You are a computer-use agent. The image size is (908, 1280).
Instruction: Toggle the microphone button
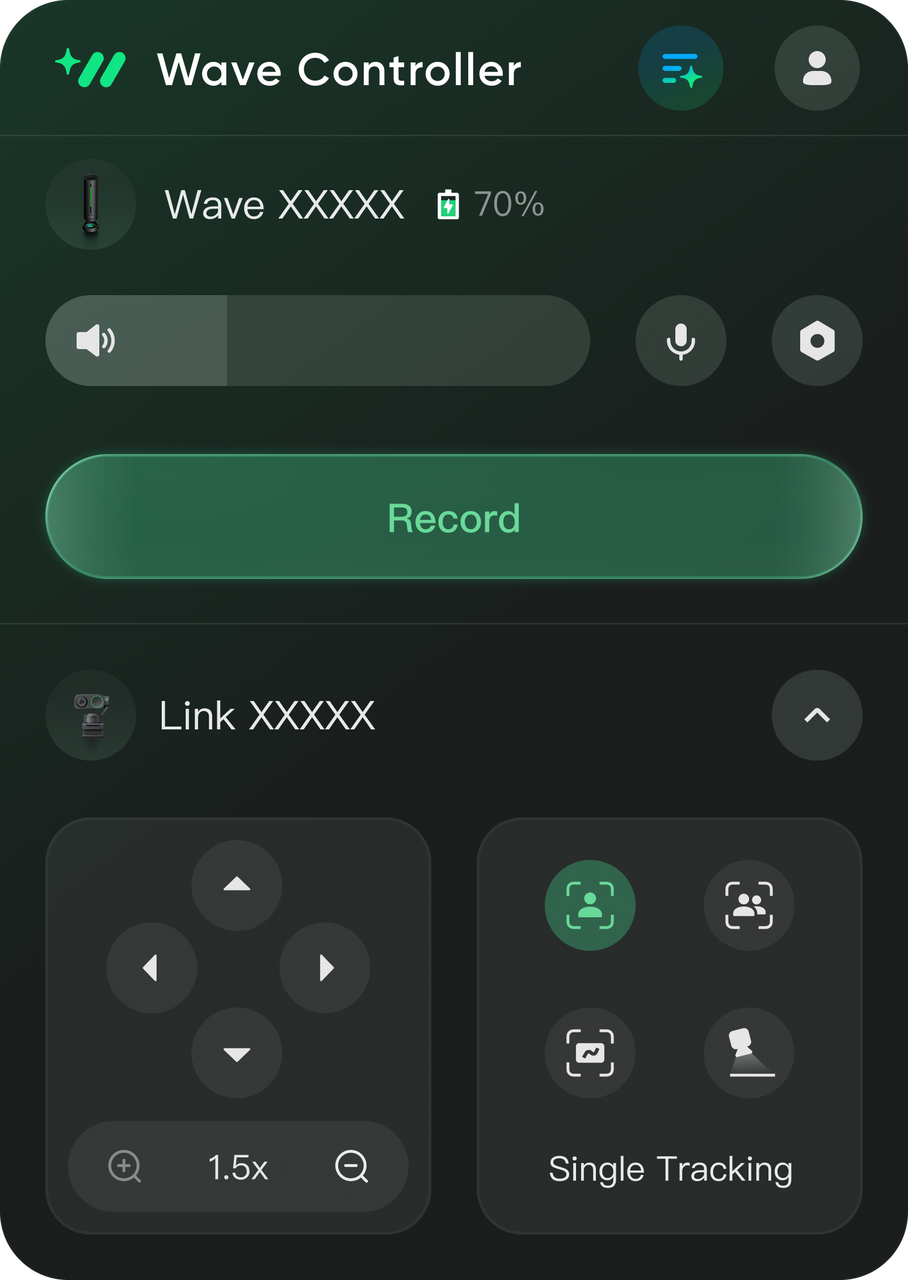(681, 341)
